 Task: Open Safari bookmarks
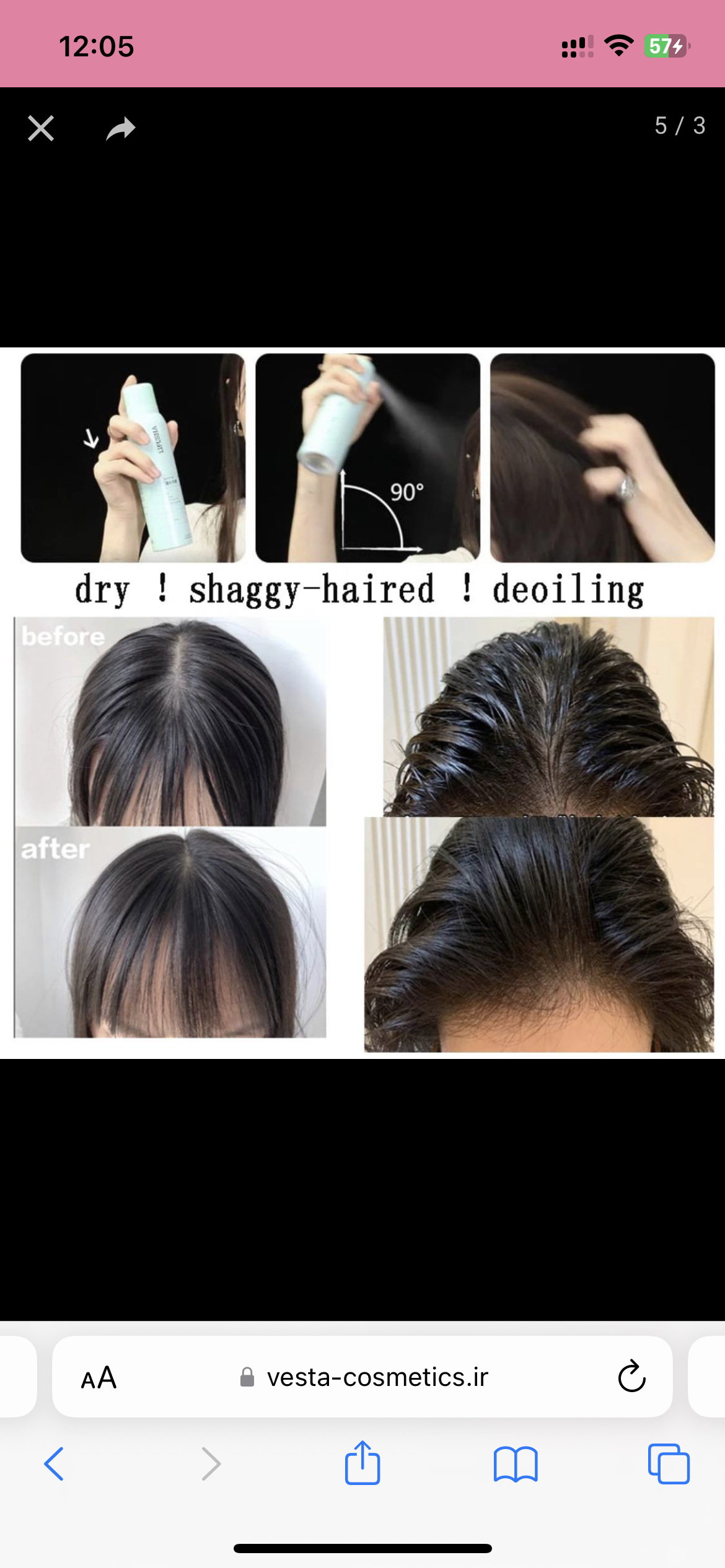pos(516,1464)
